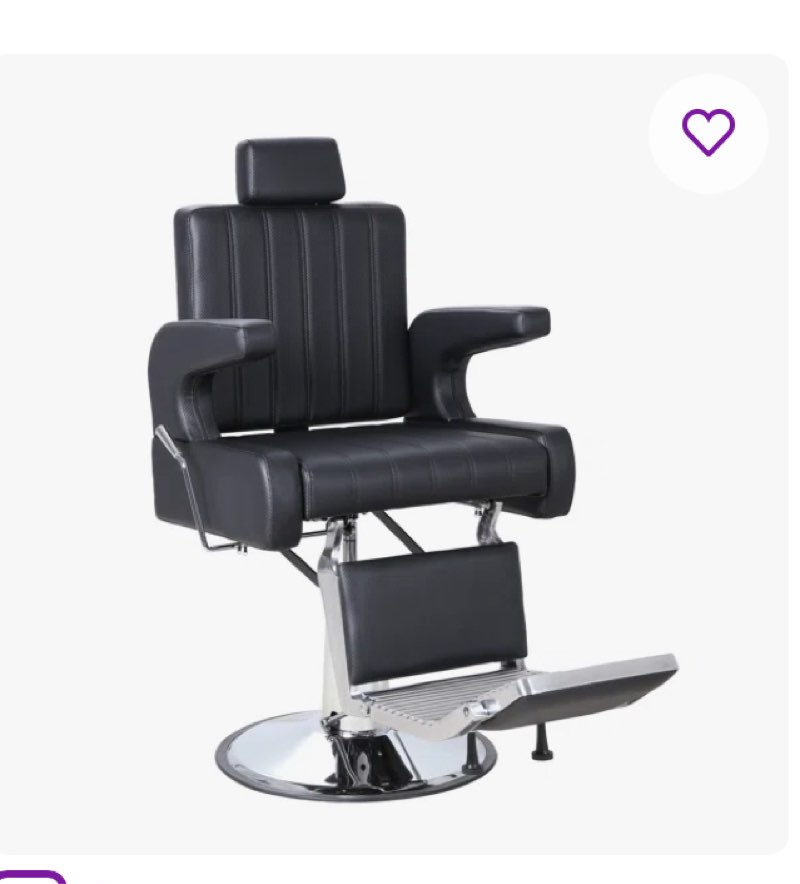Save the barber chair to favorites
The width and height of the screenshot is (800, 884).
(708, 133)
